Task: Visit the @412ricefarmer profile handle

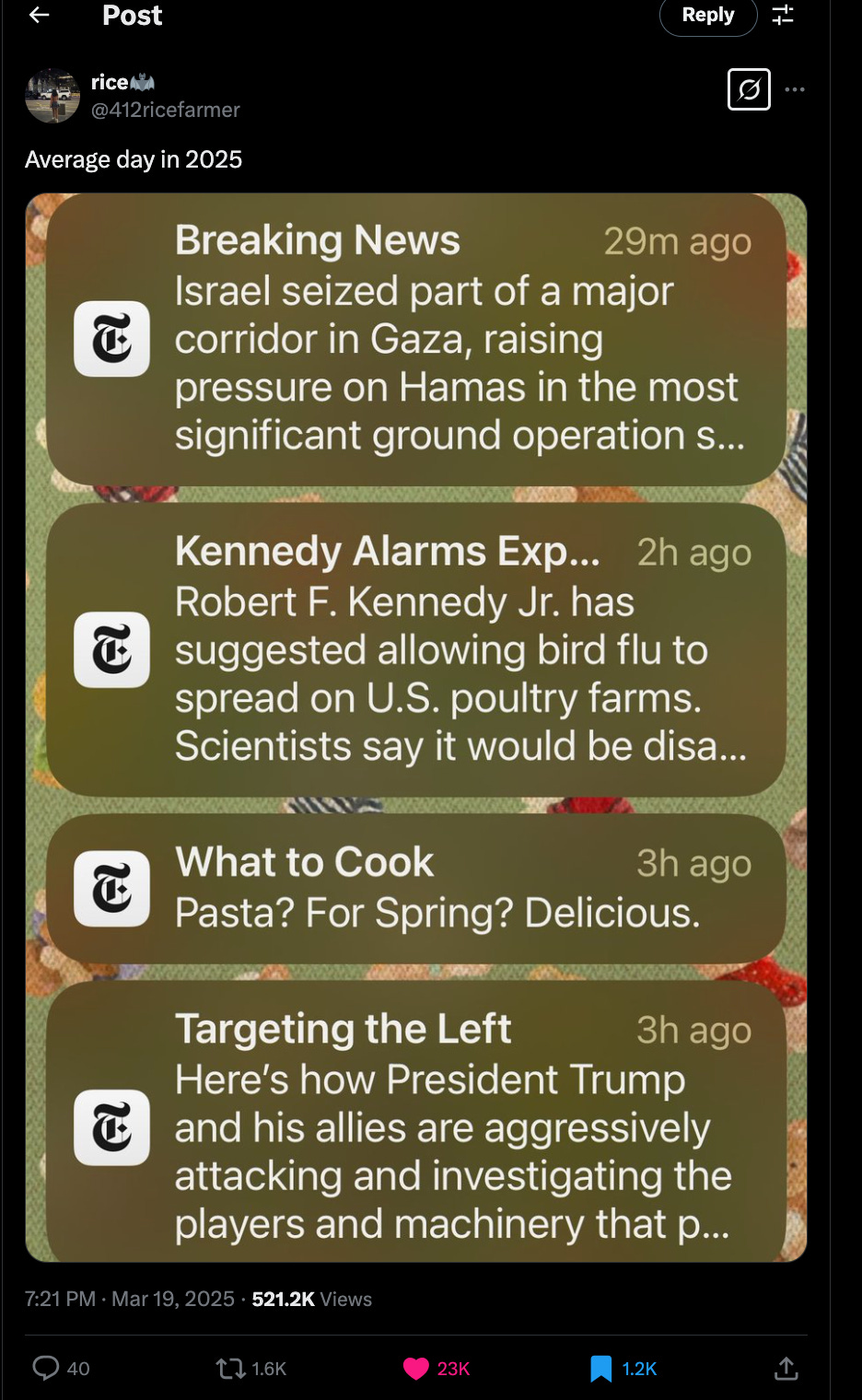Action: [166, 110]
